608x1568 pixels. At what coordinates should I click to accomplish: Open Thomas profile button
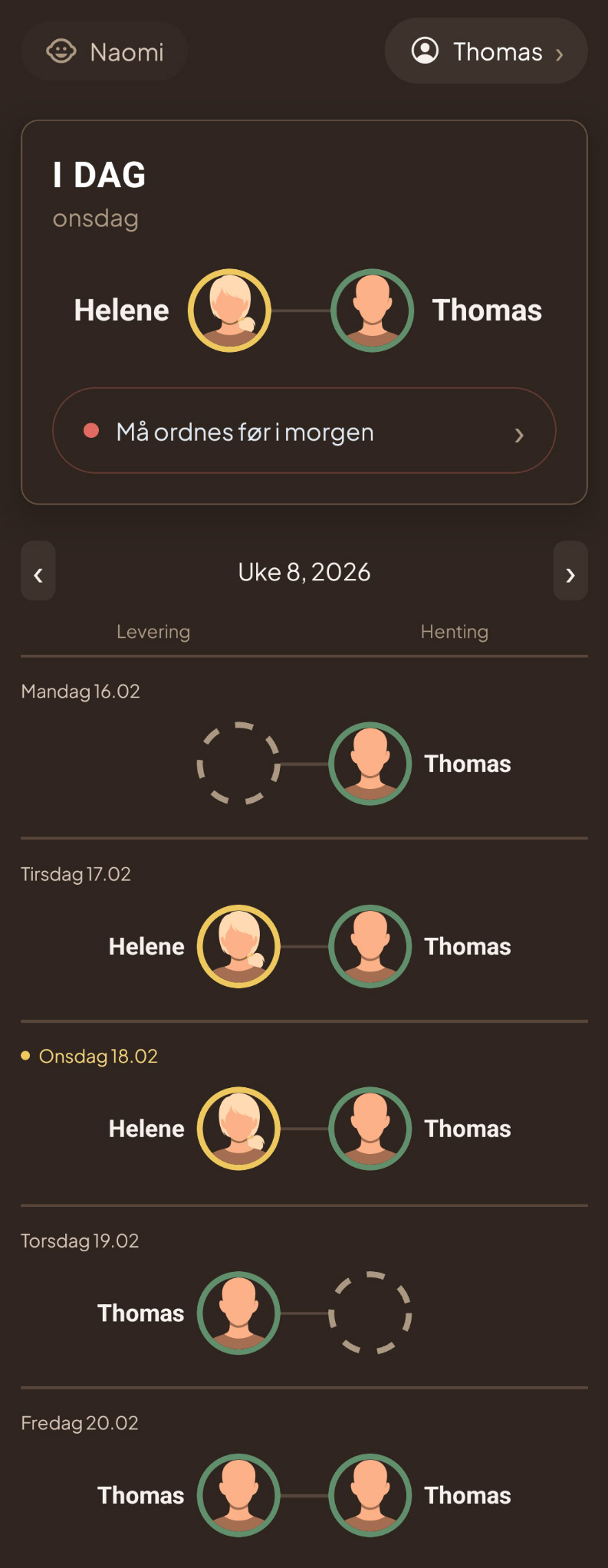(486, 51)
